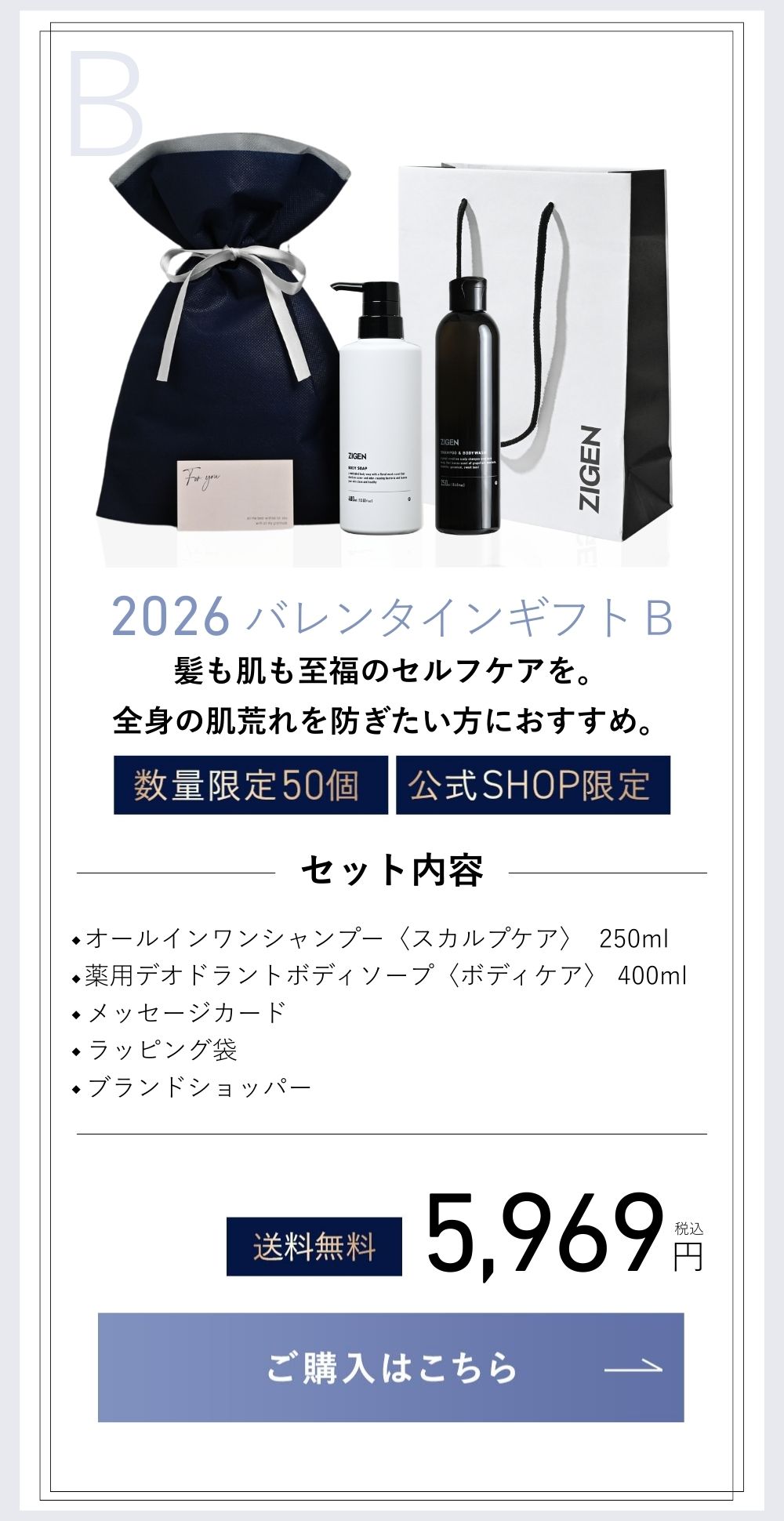
Task: Expand the セット内容 section heading
Action: pos(391,869)
